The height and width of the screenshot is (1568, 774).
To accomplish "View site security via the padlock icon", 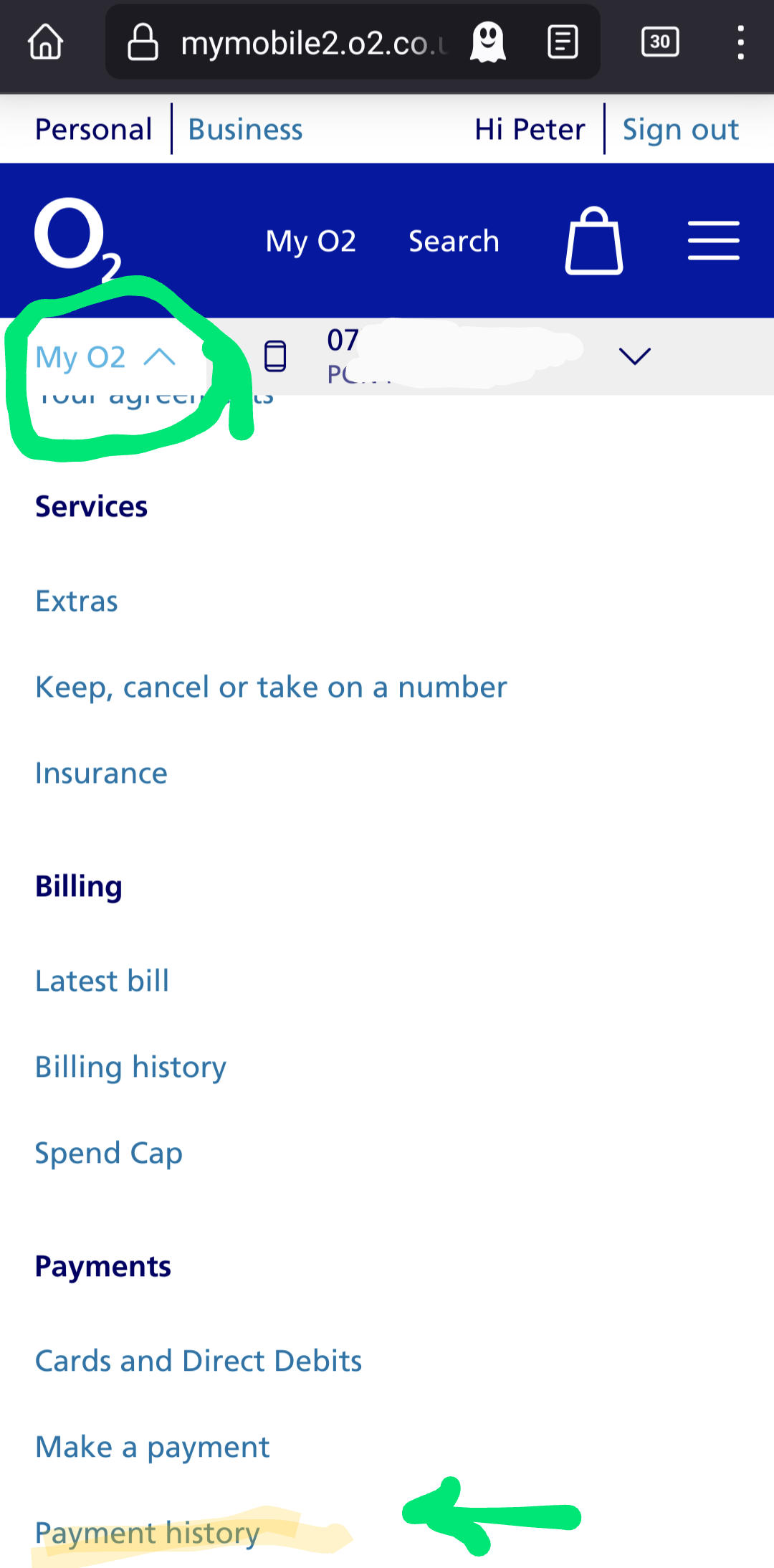I will tap(141, 41).
